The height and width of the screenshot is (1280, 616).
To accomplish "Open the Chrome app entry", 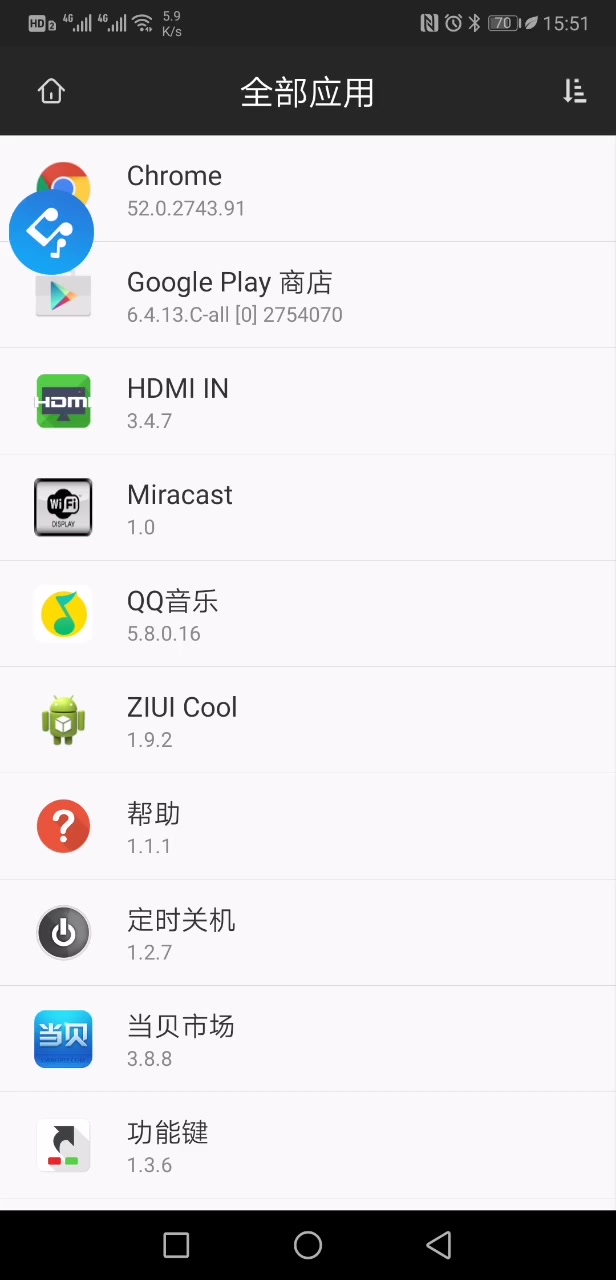I will point(308,189).
